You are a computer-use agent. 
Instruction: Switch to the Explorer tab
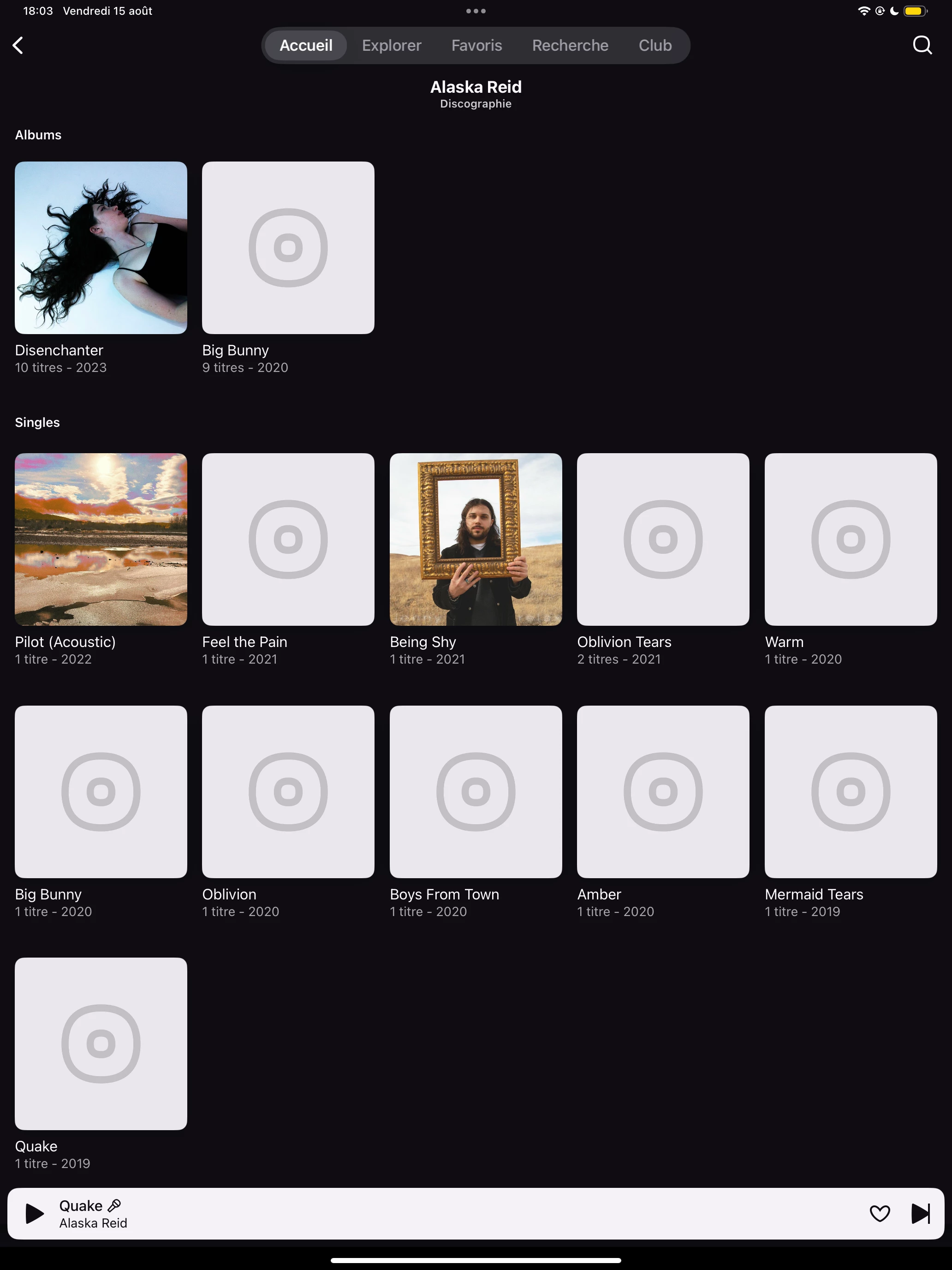[x=391, y=45]
